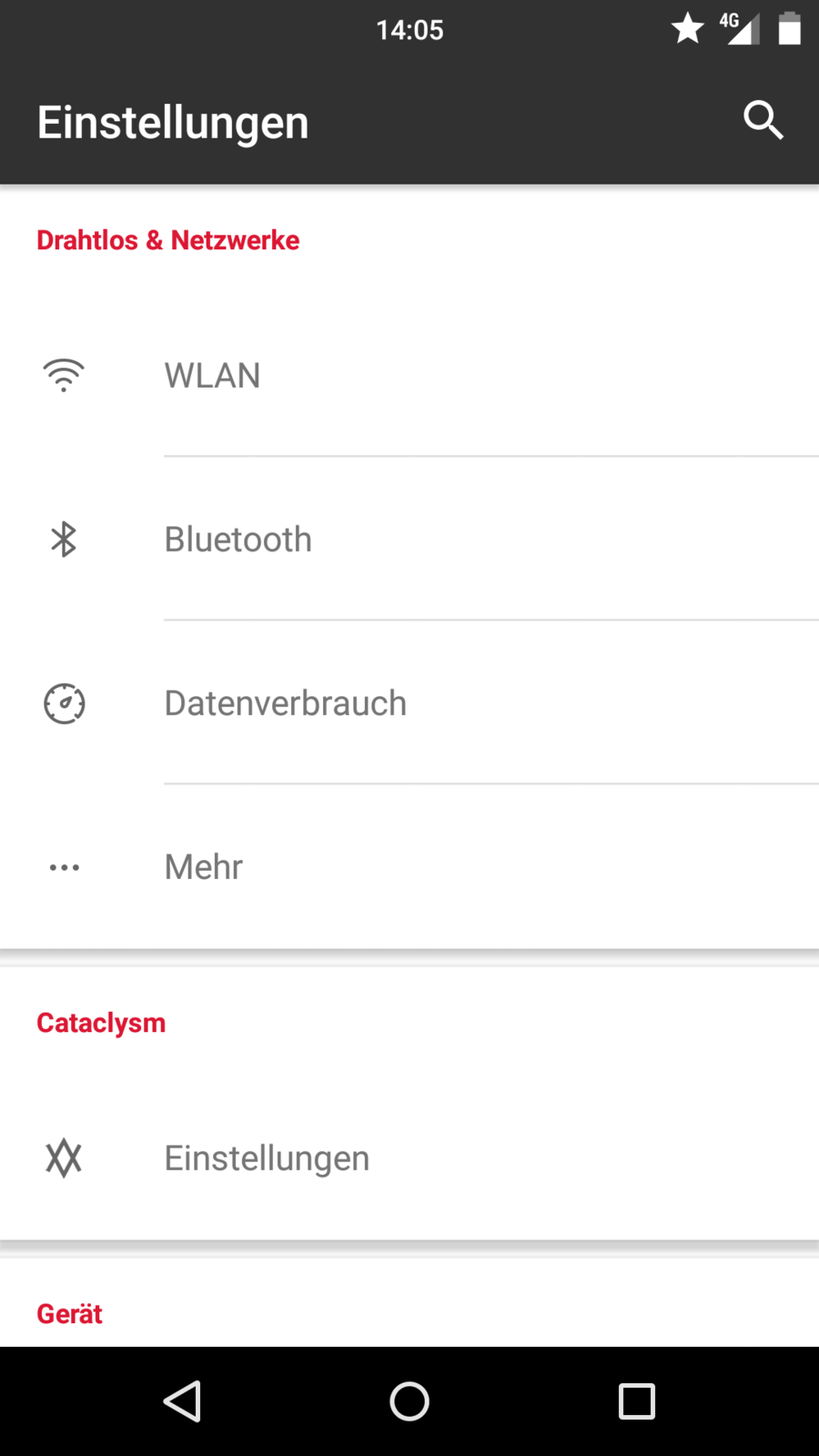
Task: Go back using the navigation bar
Action: (182, 1401)
